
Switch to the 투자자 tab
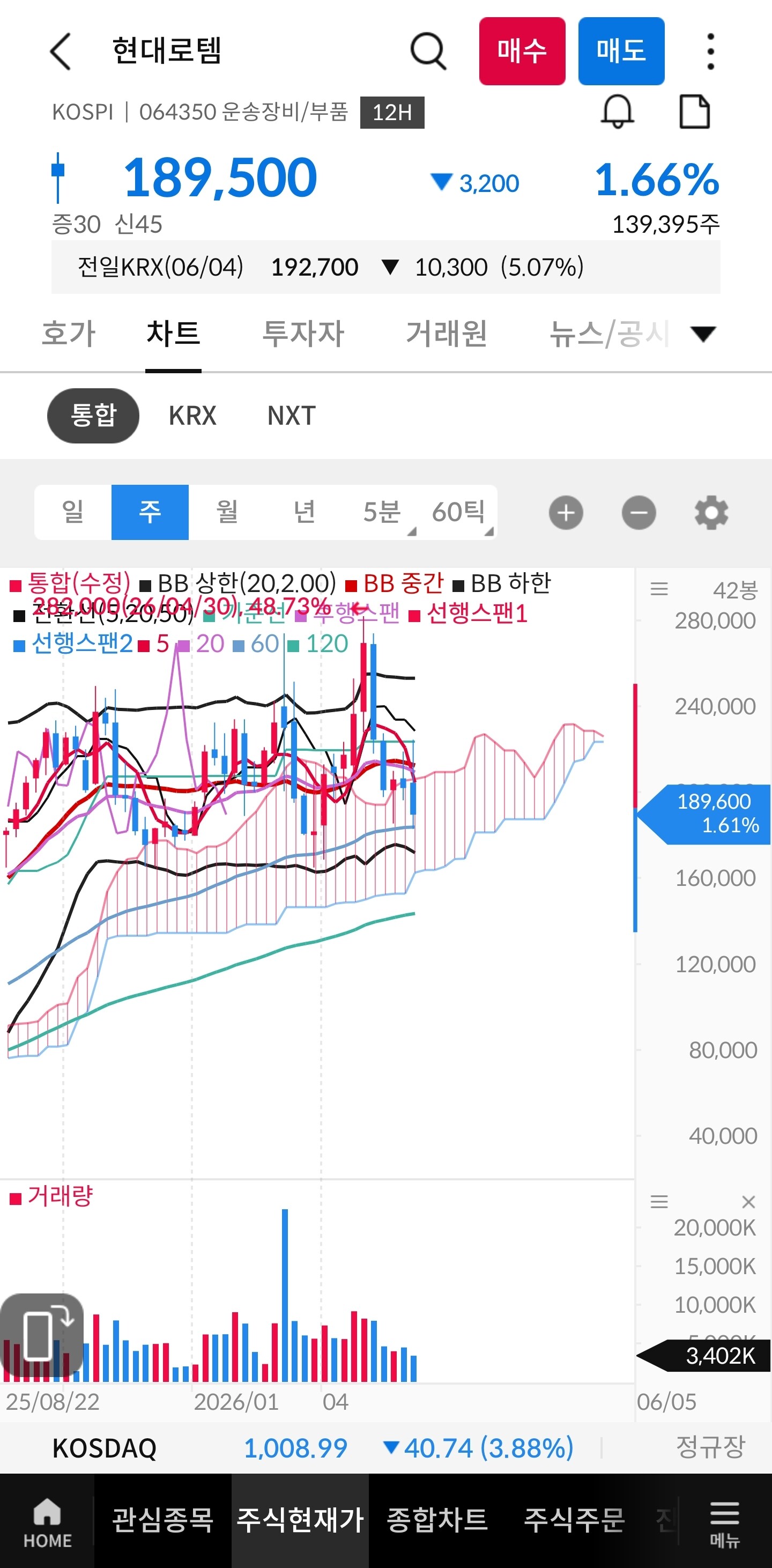(x=303, y=334)
